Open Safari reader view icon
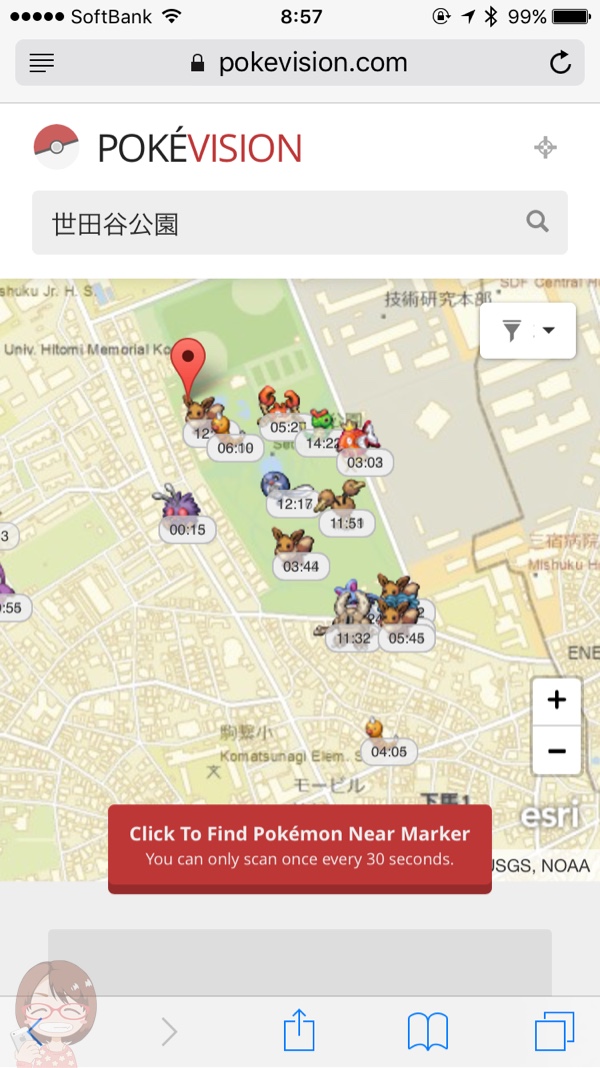 [x=42, y=63]
